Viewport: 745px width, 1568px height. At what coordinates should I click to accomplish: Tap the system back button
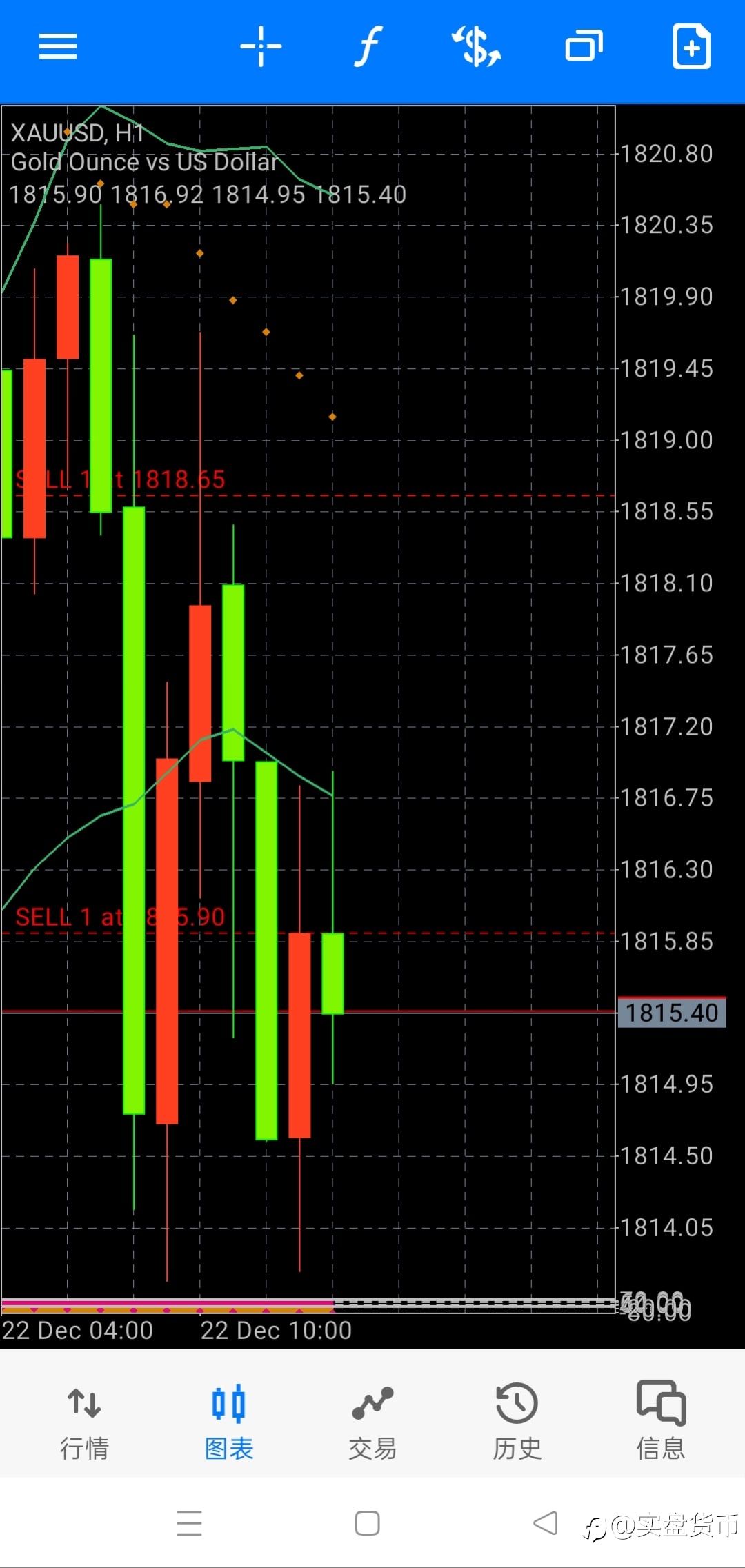pos(546,1522)
